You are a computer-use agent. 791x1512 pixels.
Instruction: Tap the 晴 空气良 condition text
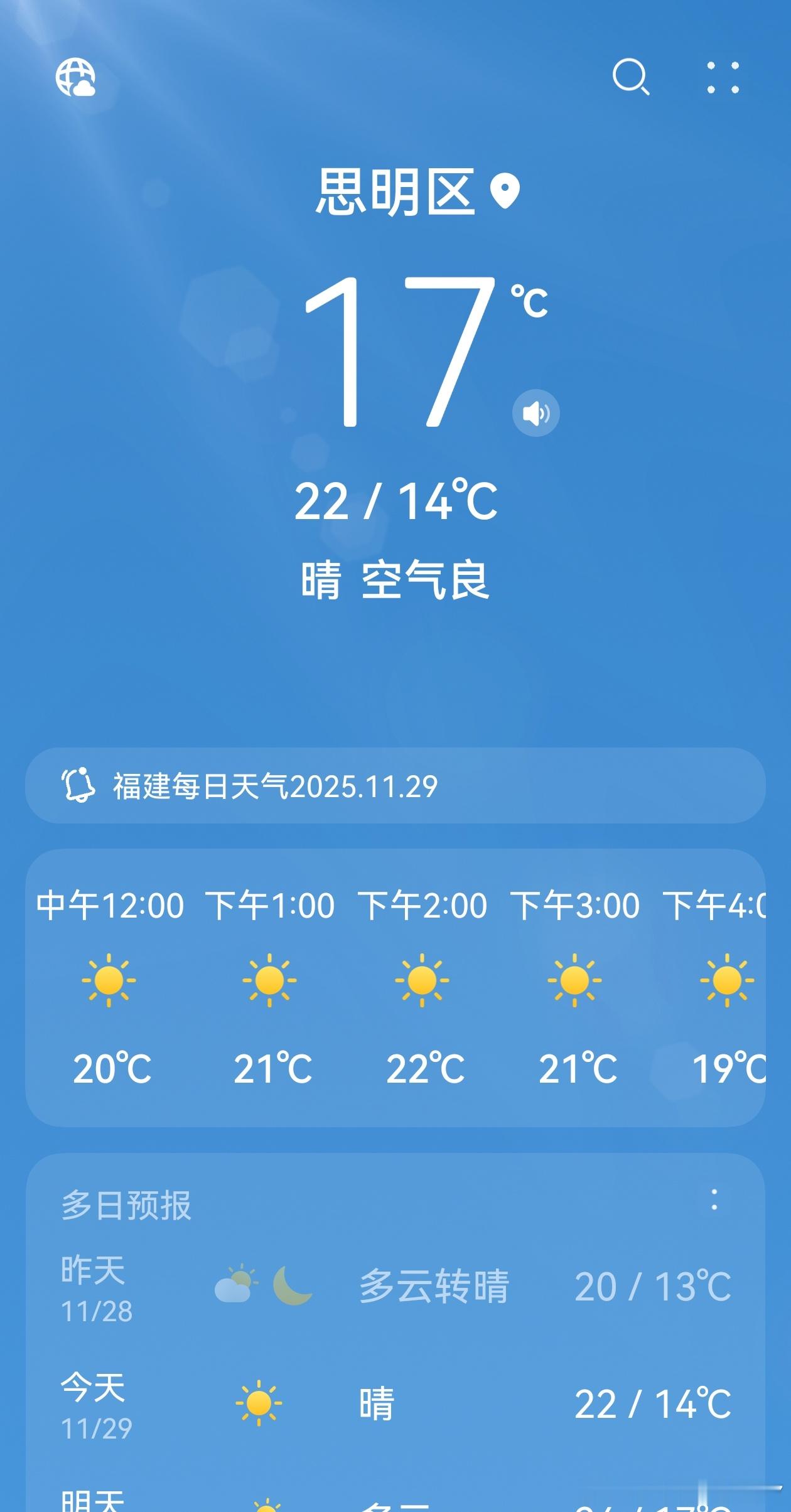395,584
